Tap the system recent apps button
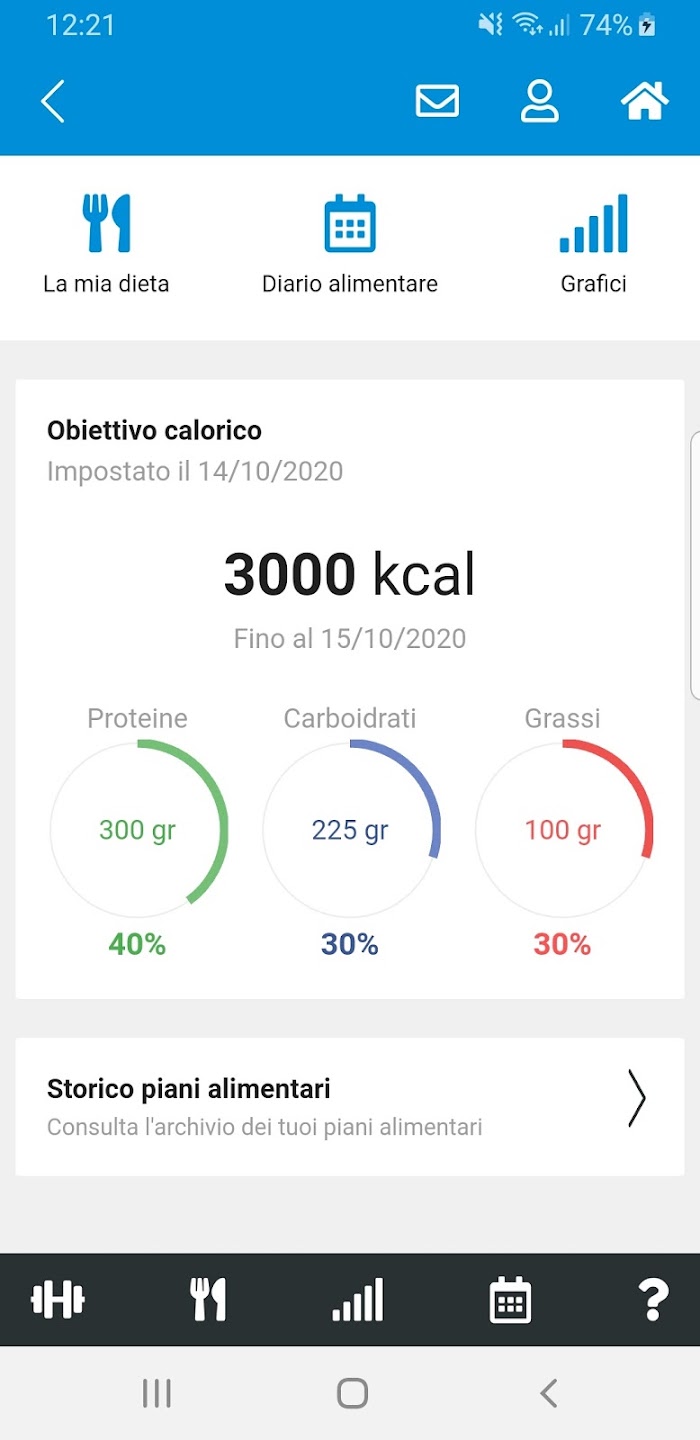 tap(157, 1393)
